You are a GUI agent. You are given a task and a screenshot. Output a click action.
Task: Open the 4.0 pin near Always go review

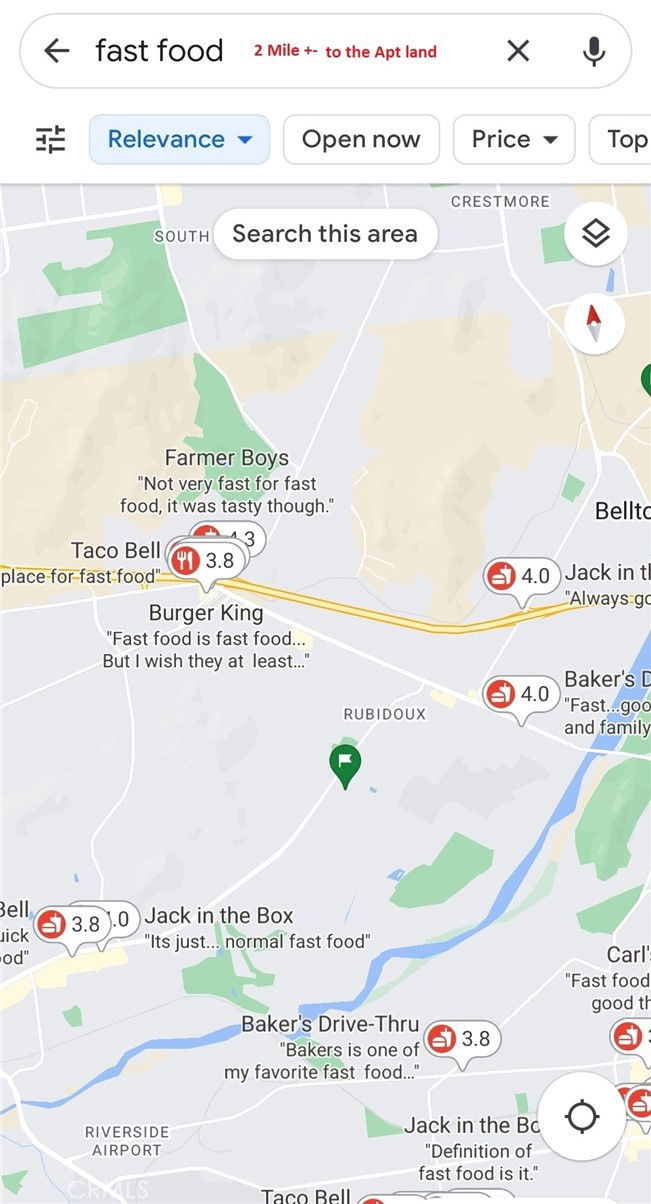(x=519, y=577)
